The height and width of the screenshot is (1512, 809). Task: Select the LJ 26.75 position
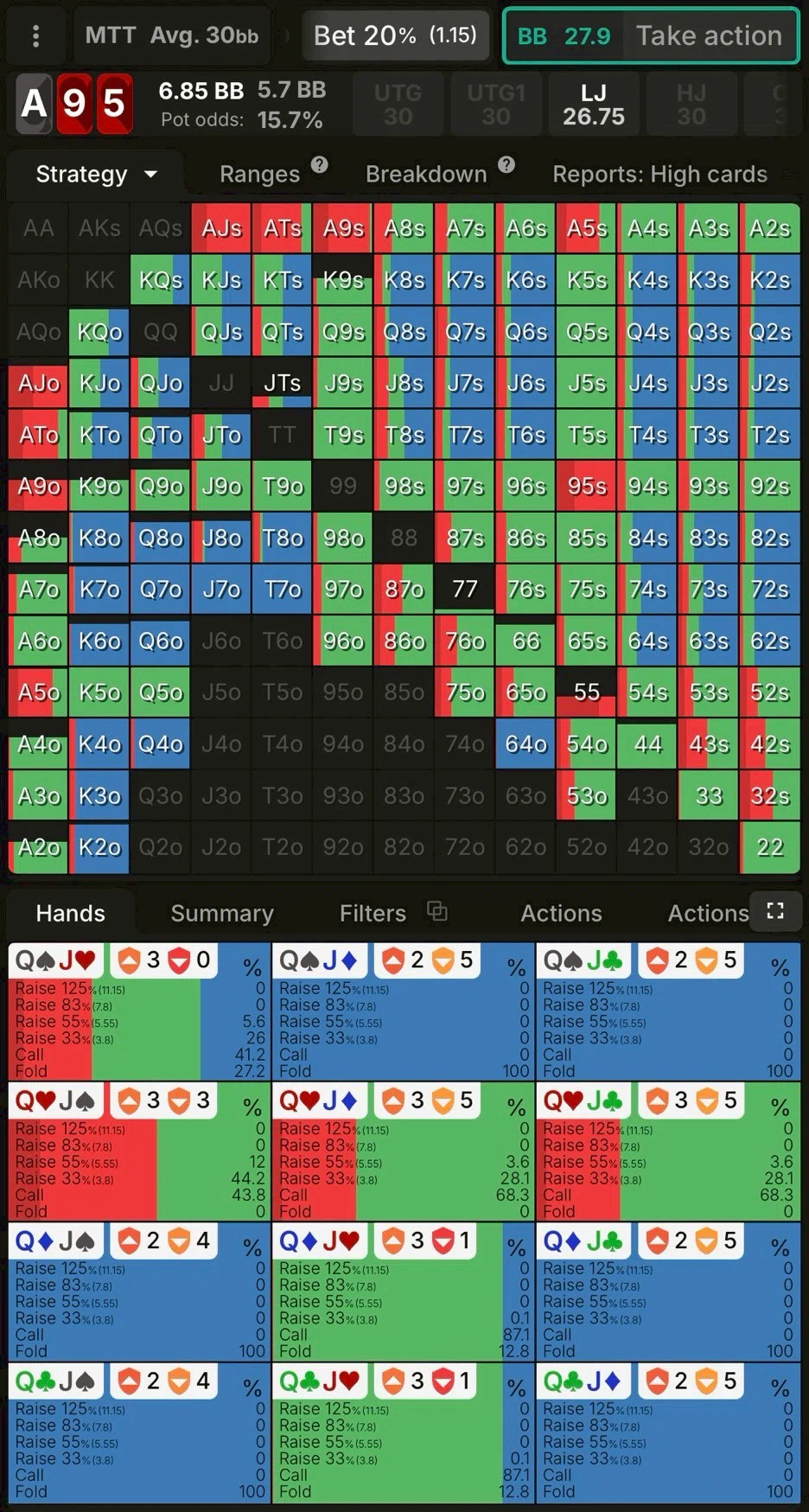pos(593,105)
